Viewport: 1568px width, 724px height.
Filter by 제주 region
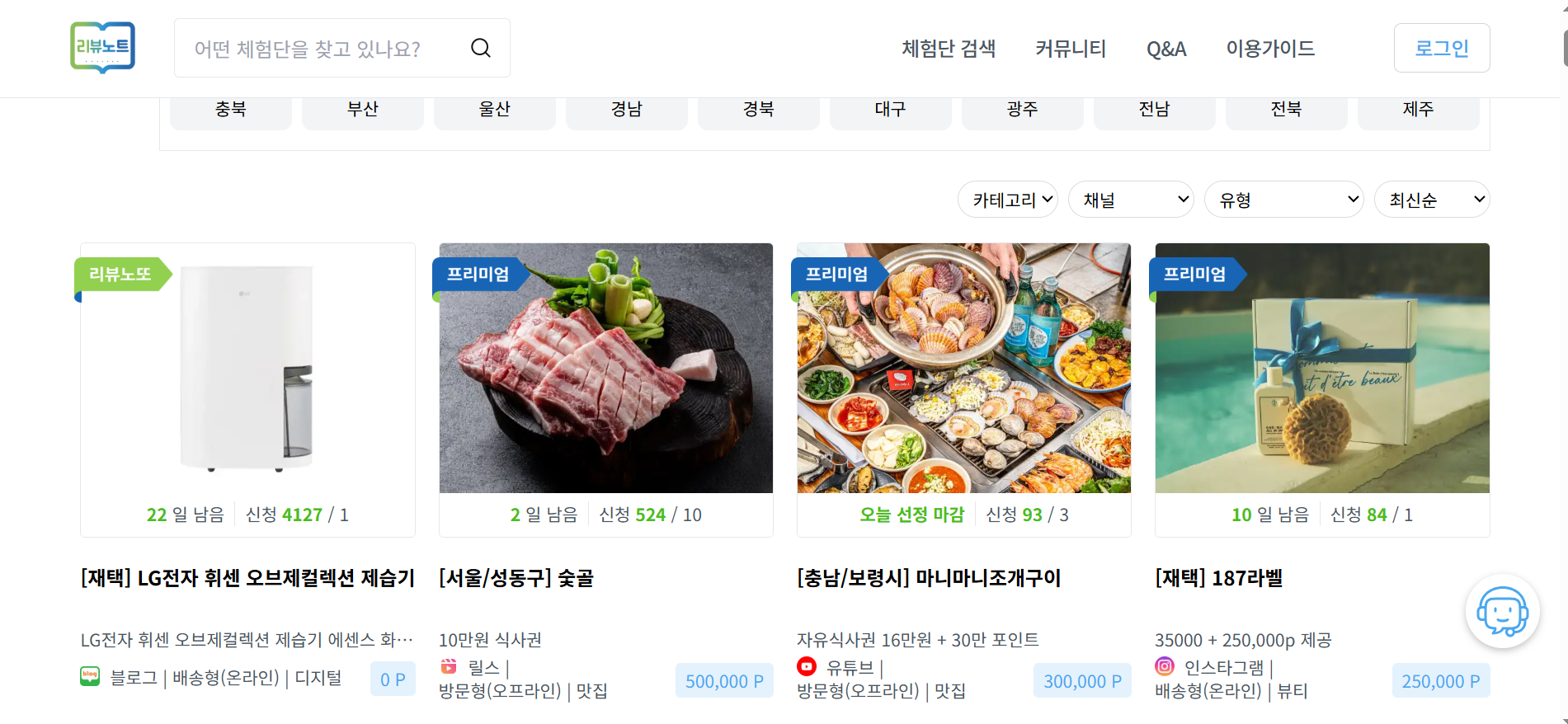click(1418, 110)
